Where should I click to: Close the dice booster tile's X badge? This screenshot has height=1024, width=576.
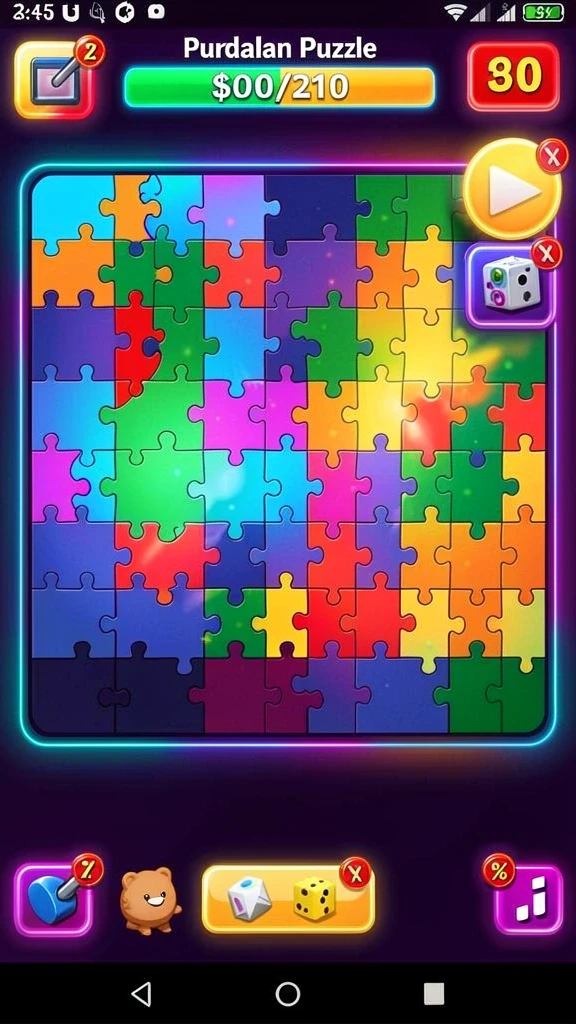tap(546, 253)
